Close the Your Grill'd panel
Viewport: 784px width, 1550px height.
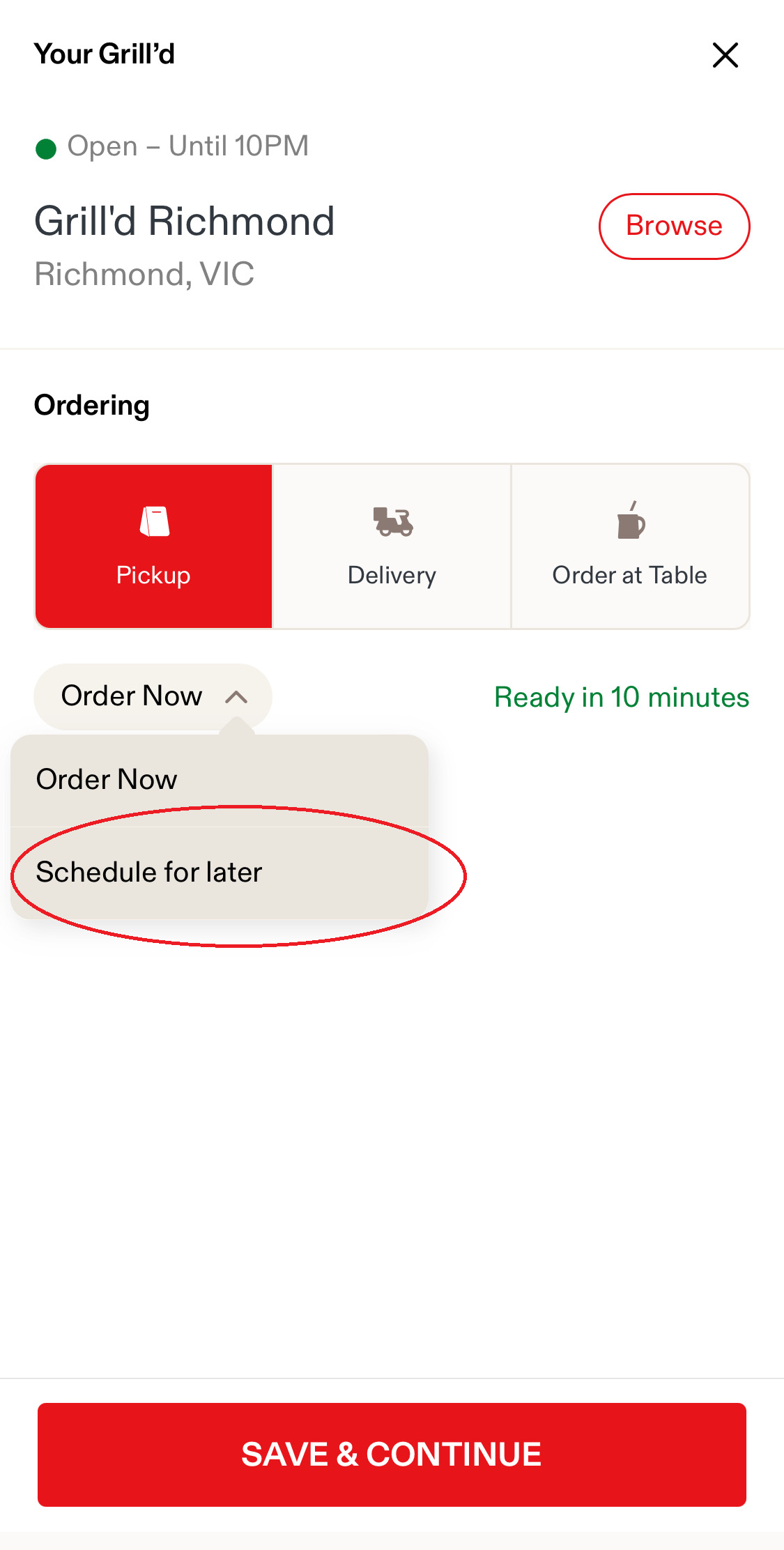pos(725,55)
